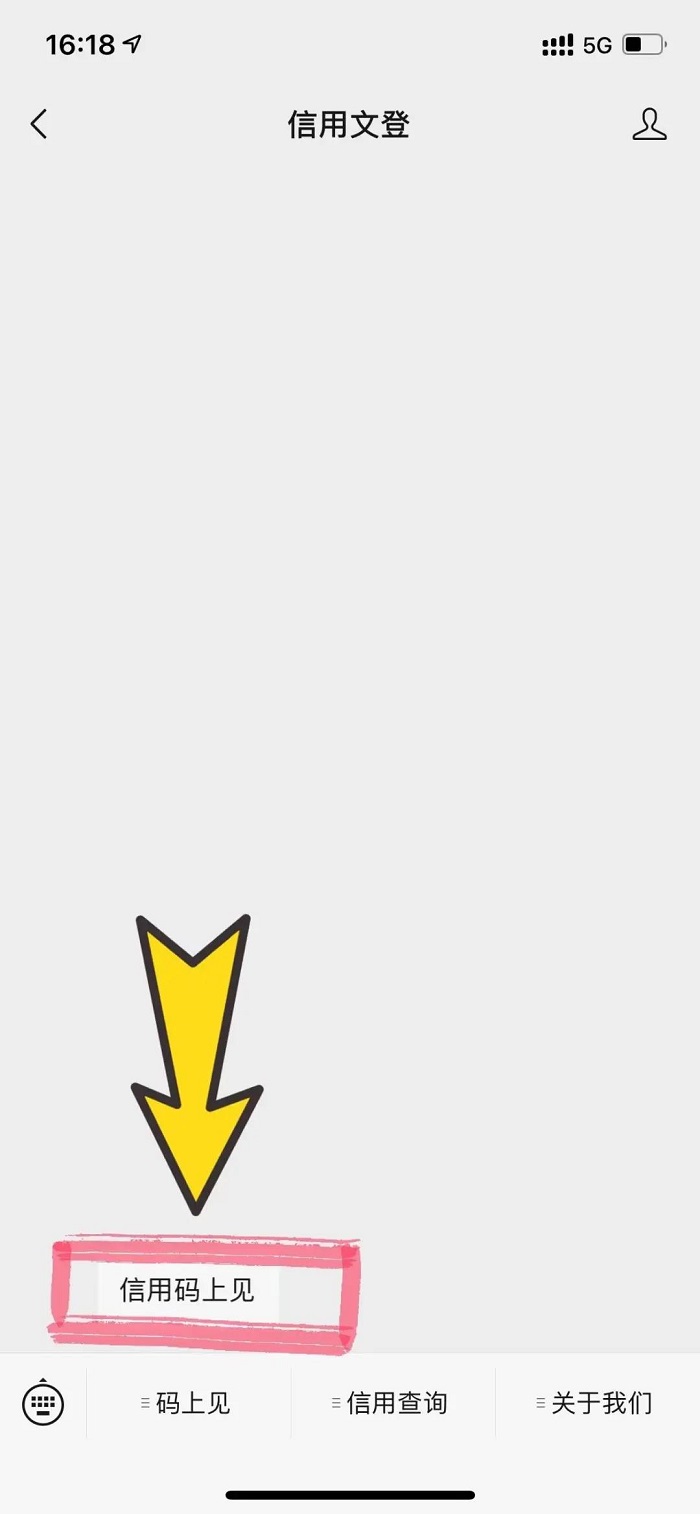The height and width of the screenshot is (1514, 700).
Task: Open the 关于我们 bottom menu
Action: (x=597, y=1403)
